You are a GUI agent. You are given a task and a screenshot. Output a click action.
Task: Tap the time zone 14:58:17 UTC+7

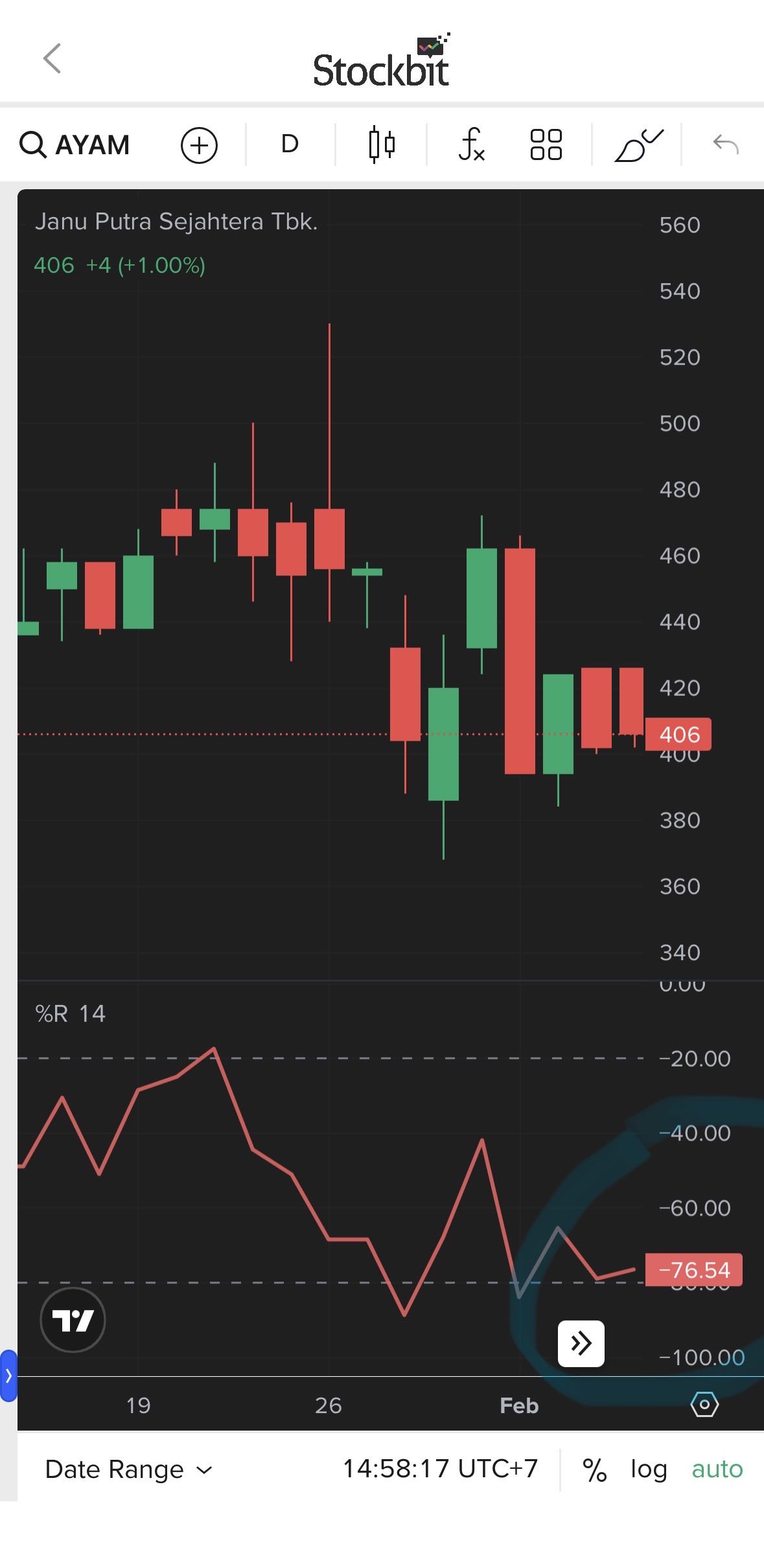click(440, 1469)
